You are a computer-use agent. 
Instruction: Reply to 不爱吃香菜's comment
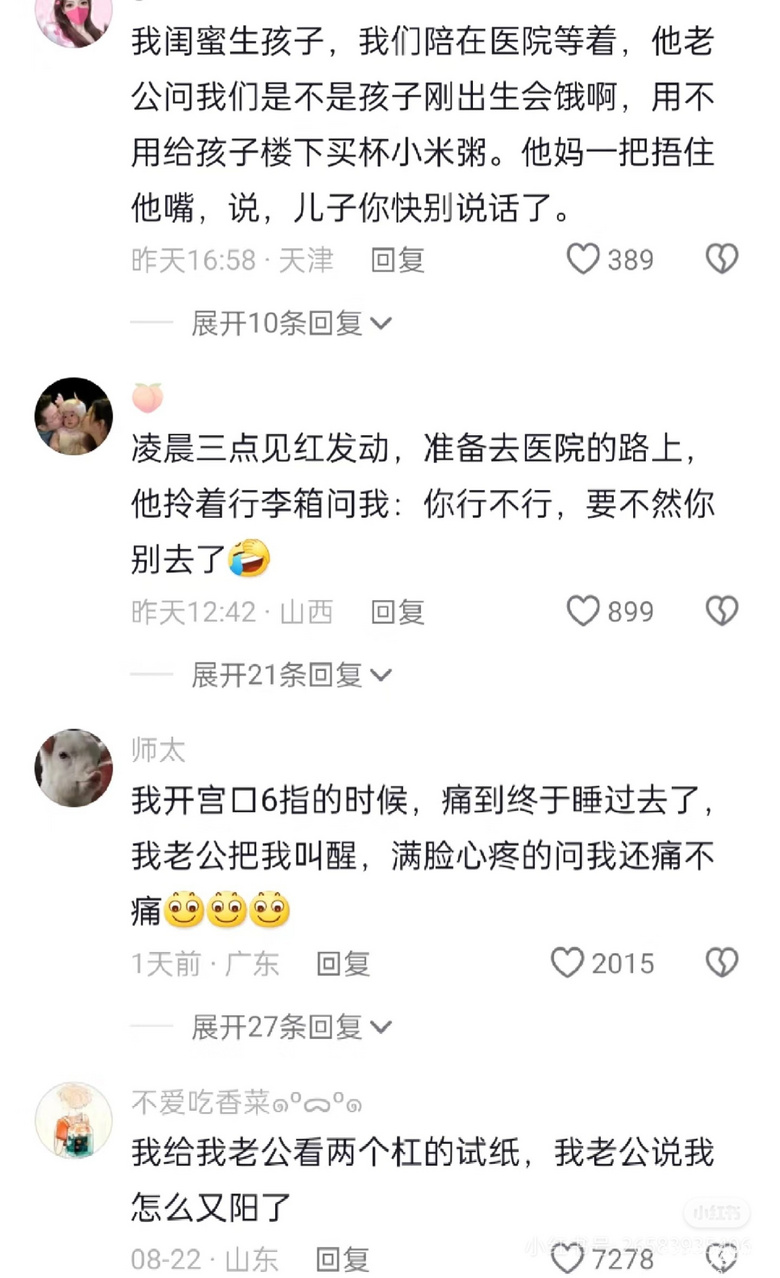[343, 1259]
